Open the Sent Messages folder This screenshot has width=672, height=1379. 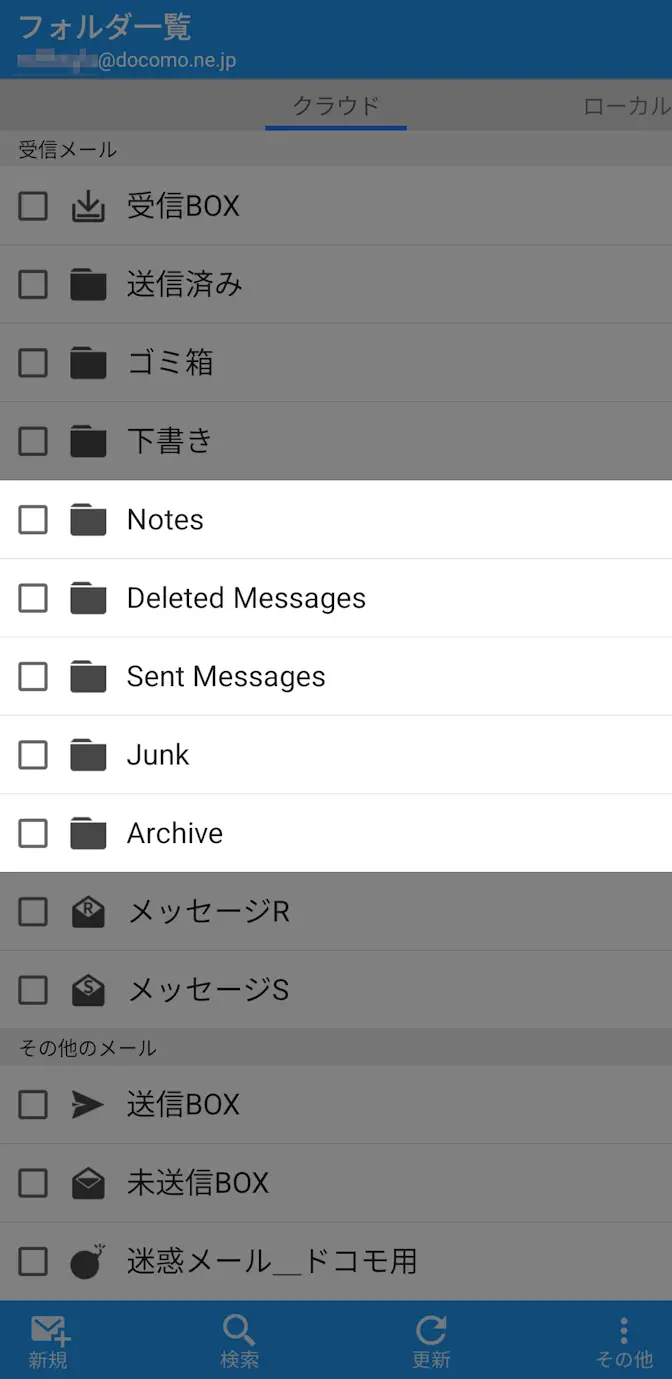pyautogui.click(x=226, y=677)
